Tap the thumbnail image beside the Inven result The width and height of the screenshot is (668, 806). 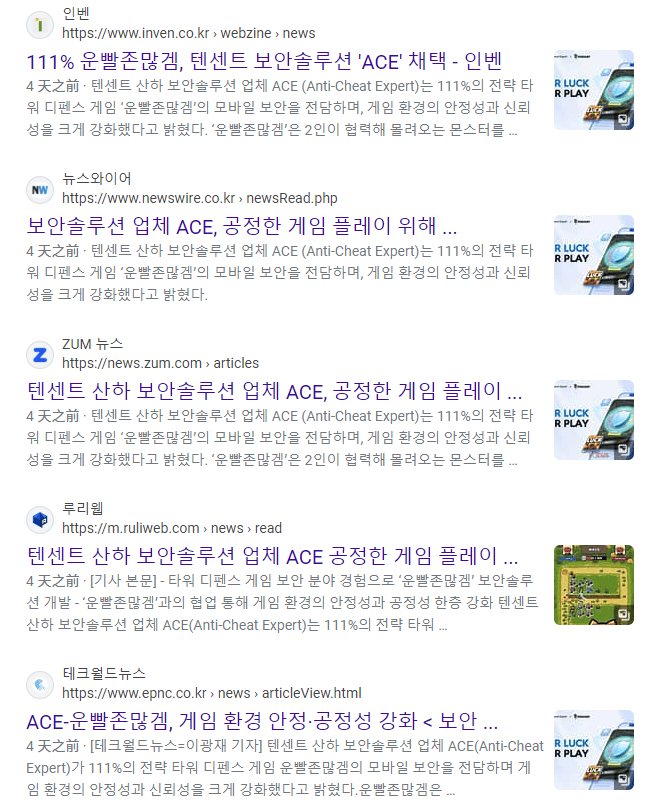click(x=593, y=90)
